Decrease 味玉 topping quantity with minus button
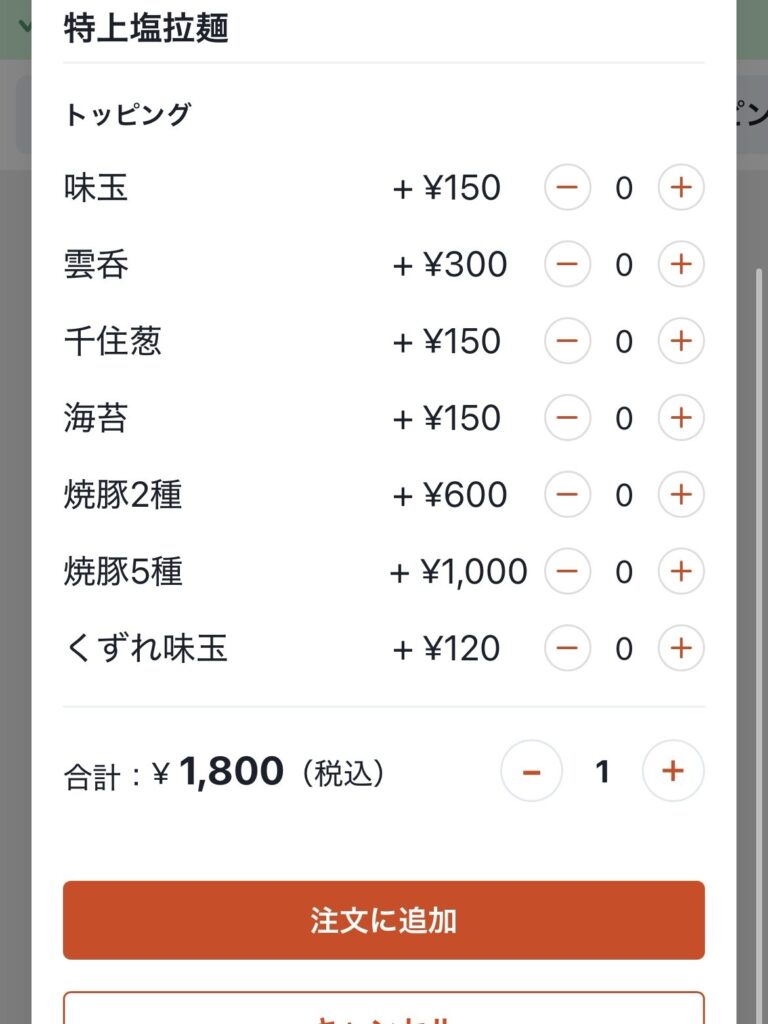Screen dimensions: 768x1024 coord(567,187)
